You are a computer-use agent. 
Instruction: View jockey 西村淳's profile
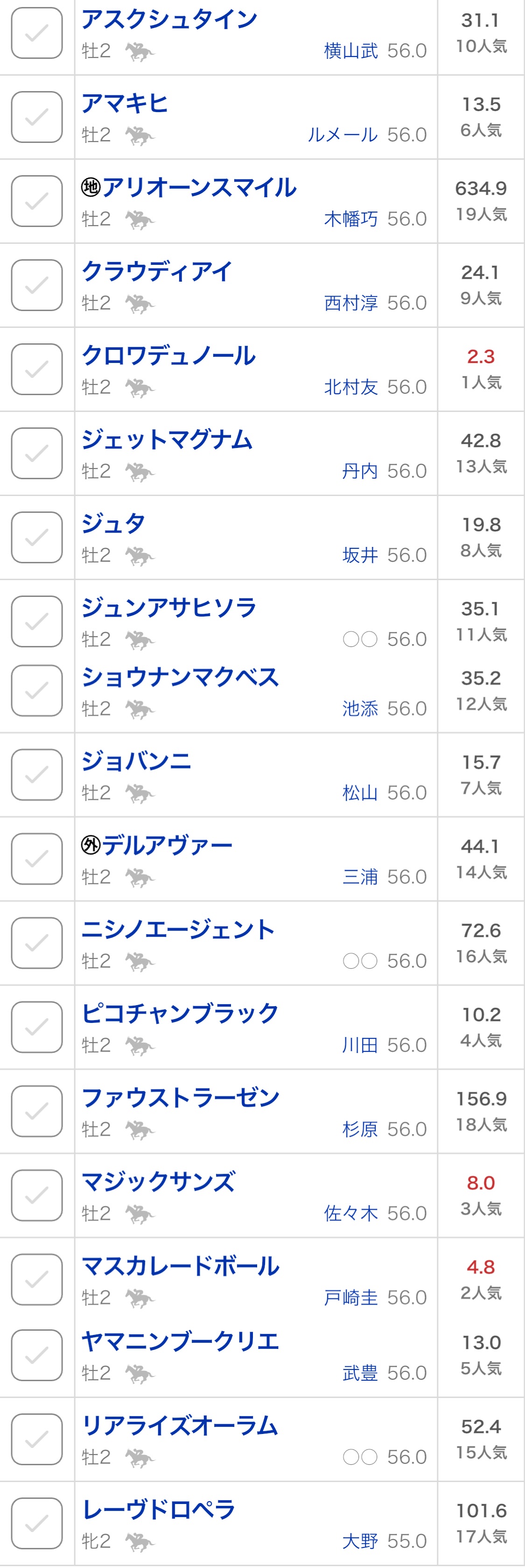coord(350,303)
